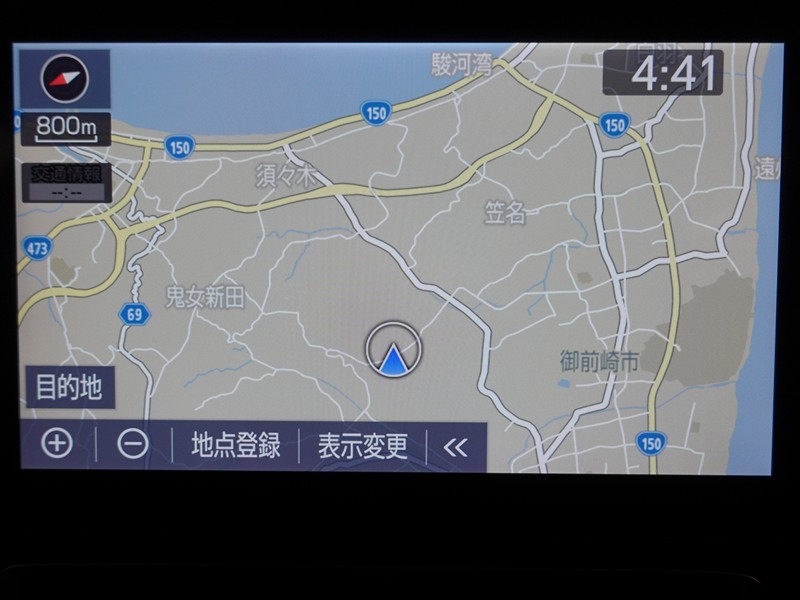Zoom in with the plus button
The width and height of the screenshot is (800, 600).
pos(57,444)
